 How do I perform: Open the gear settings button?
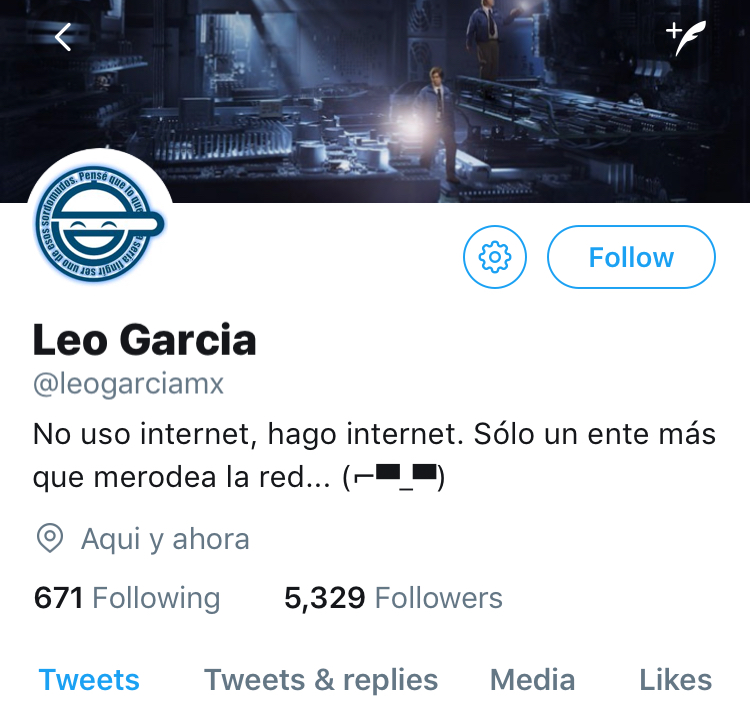(x=495, y=258)
